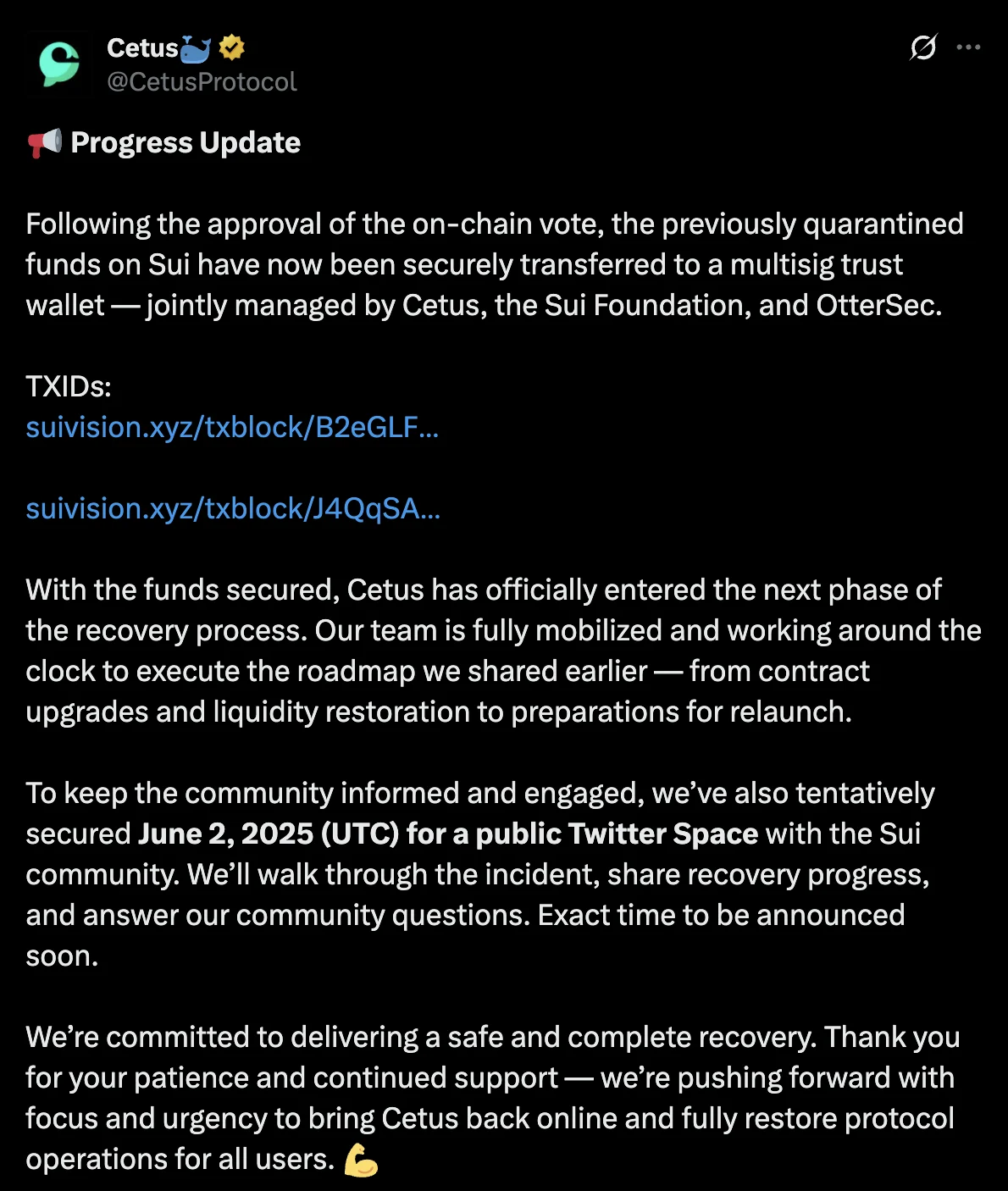Open the post's three-dot overflow menu
Viewport: 1008px width, 1191px height.
(x=968, y=47)
